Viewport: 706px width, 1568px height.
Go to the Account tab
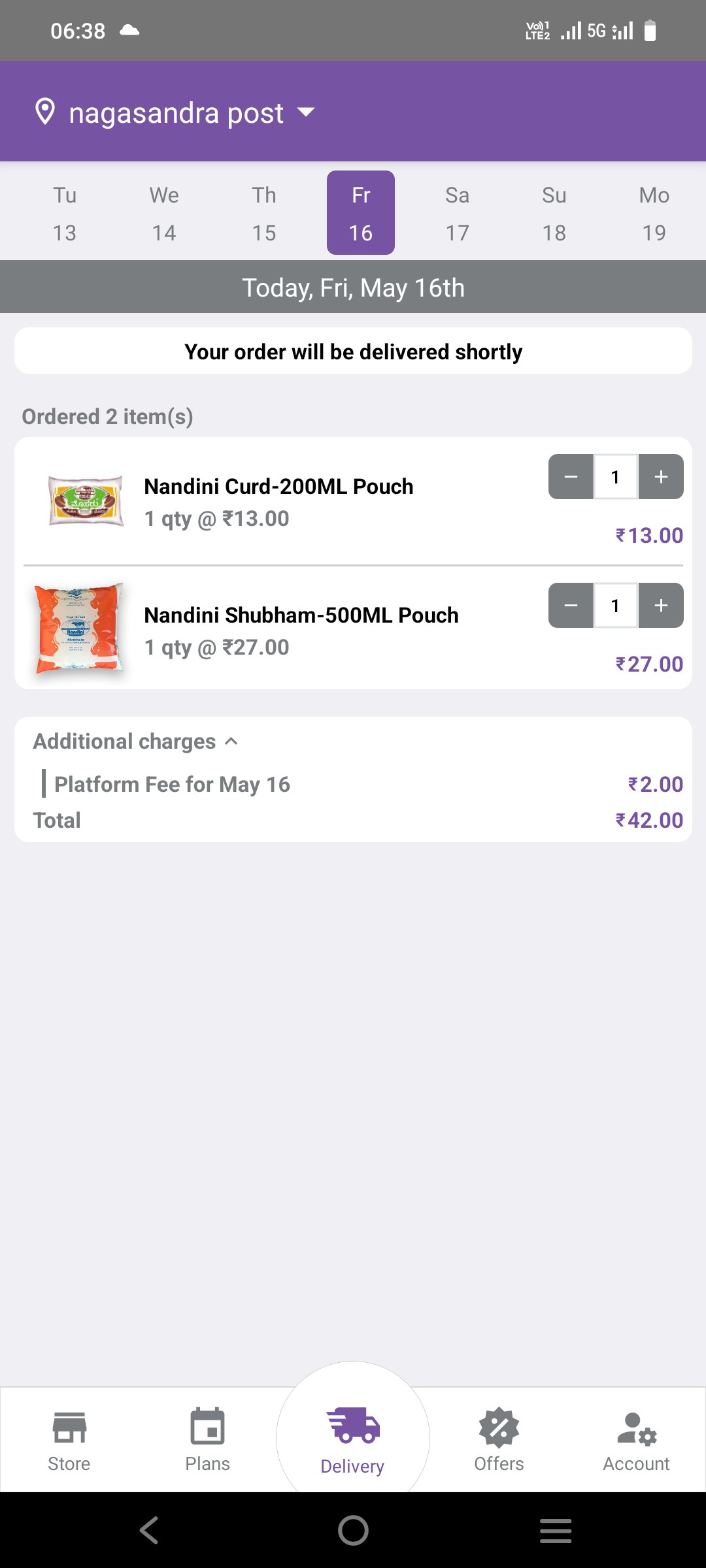(636, 1441)
